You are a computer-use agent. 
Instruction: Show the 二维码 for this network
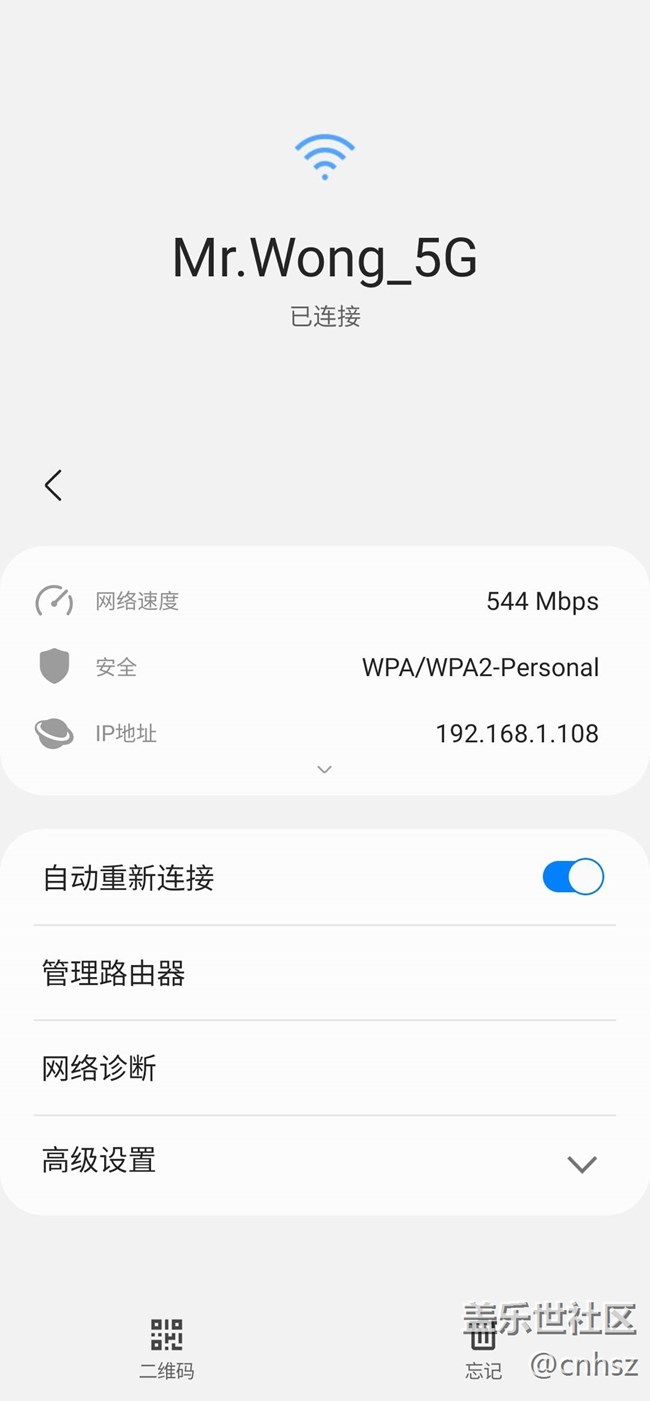pyautogui.click(x=167, y=1346)
